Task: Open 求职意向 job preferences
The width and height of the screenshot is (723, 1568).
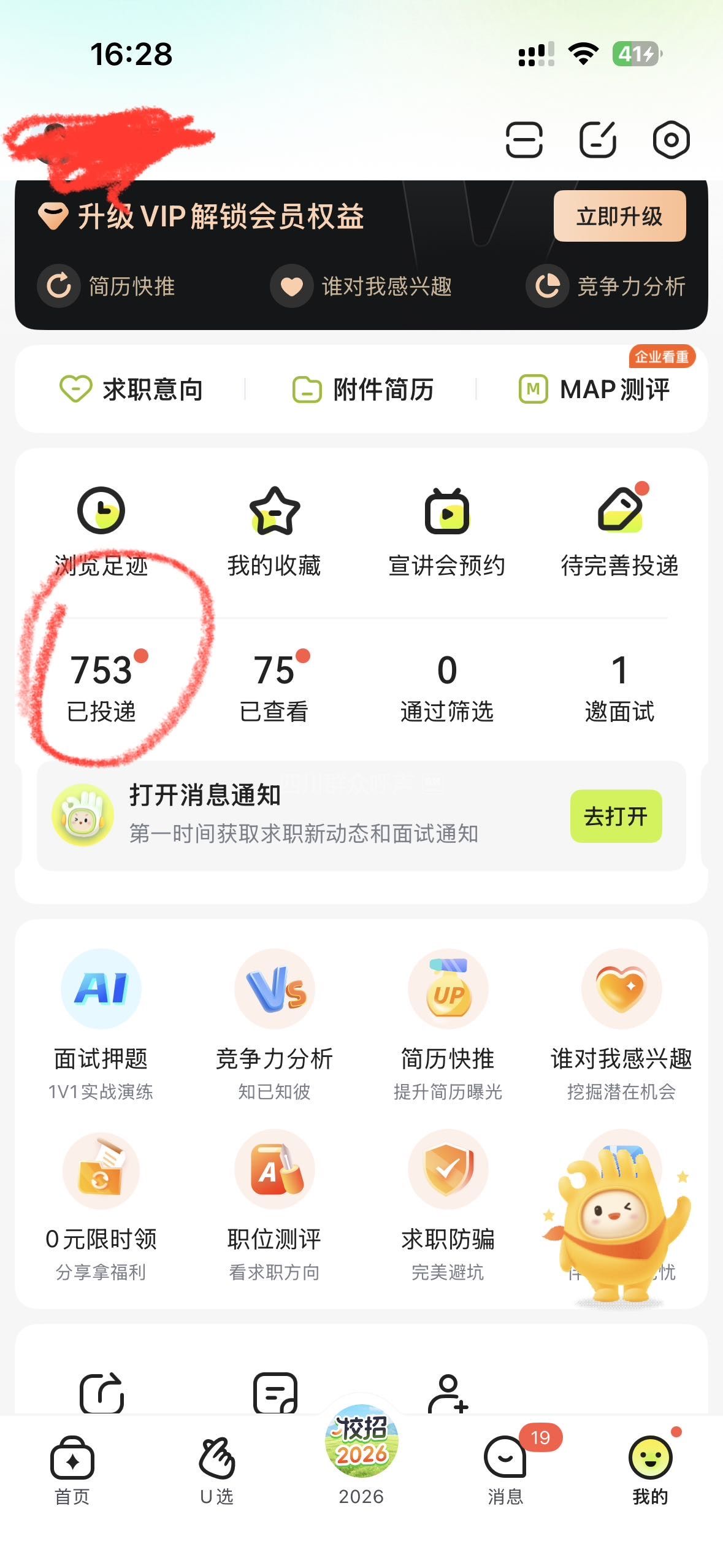Action: pos(131,390)
